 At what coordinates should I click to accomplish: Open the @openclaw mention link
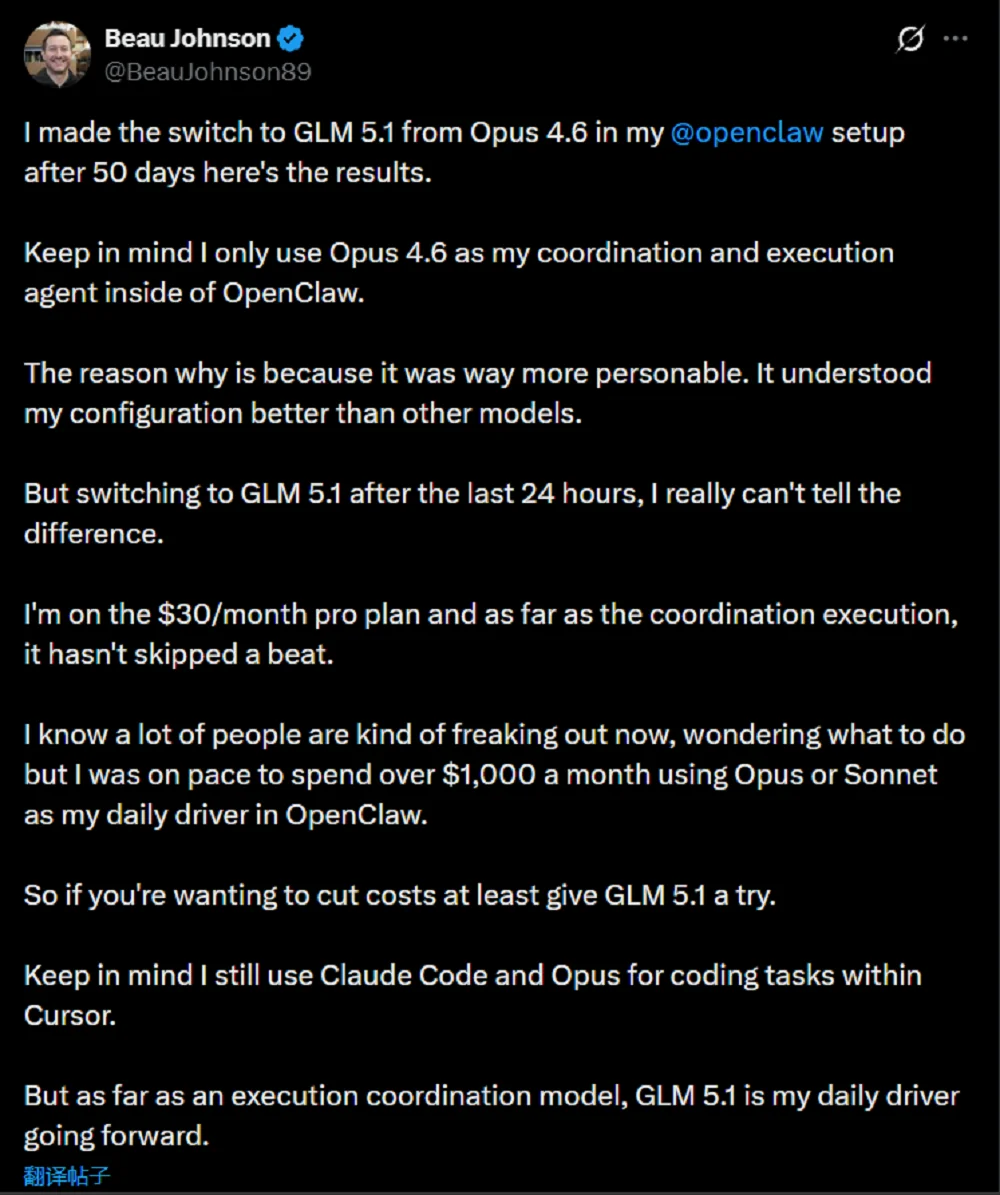pos(748,131)
